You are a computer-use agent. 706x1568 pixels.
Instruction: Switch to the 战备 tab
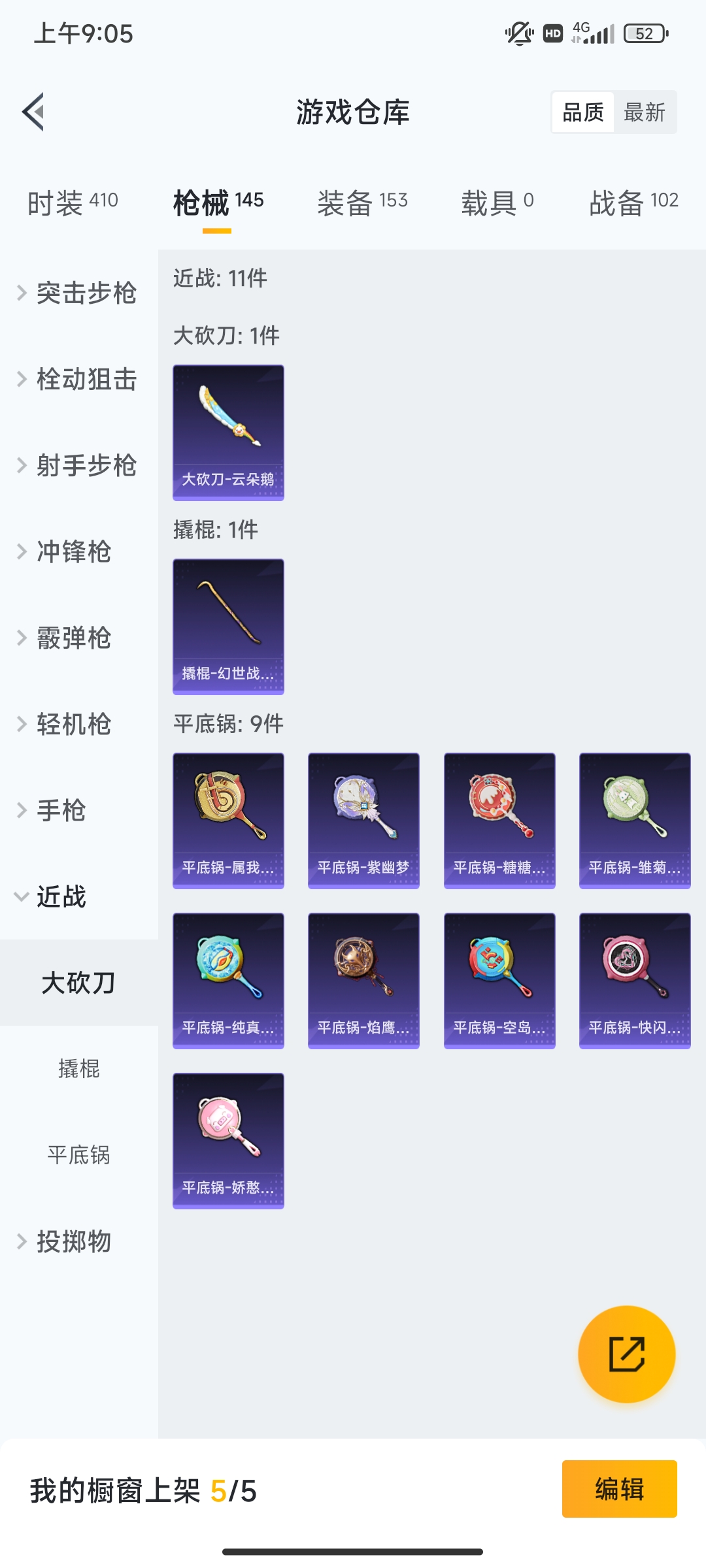pos(633,202)
